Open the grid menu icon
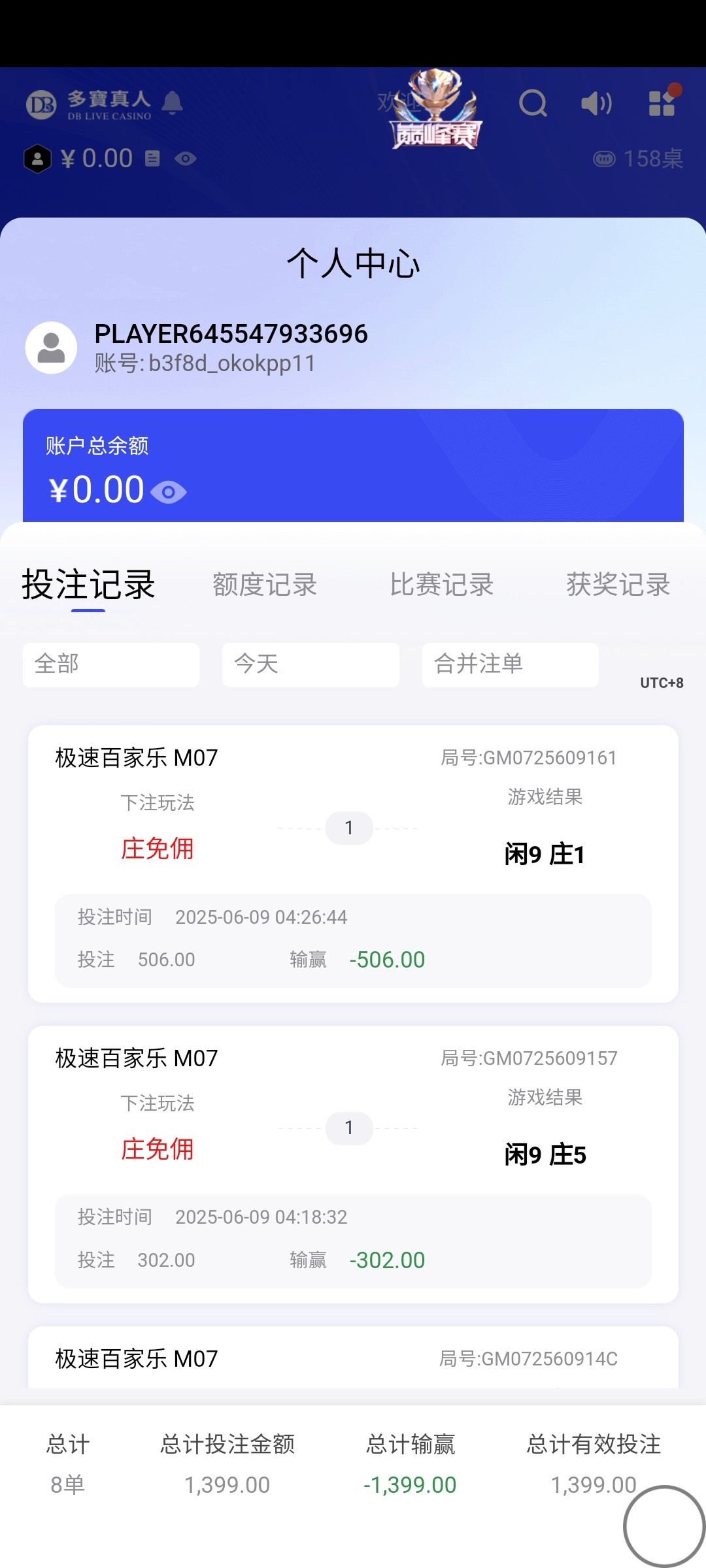Viewport: 706px width, 1568px height. coord(662,103)
